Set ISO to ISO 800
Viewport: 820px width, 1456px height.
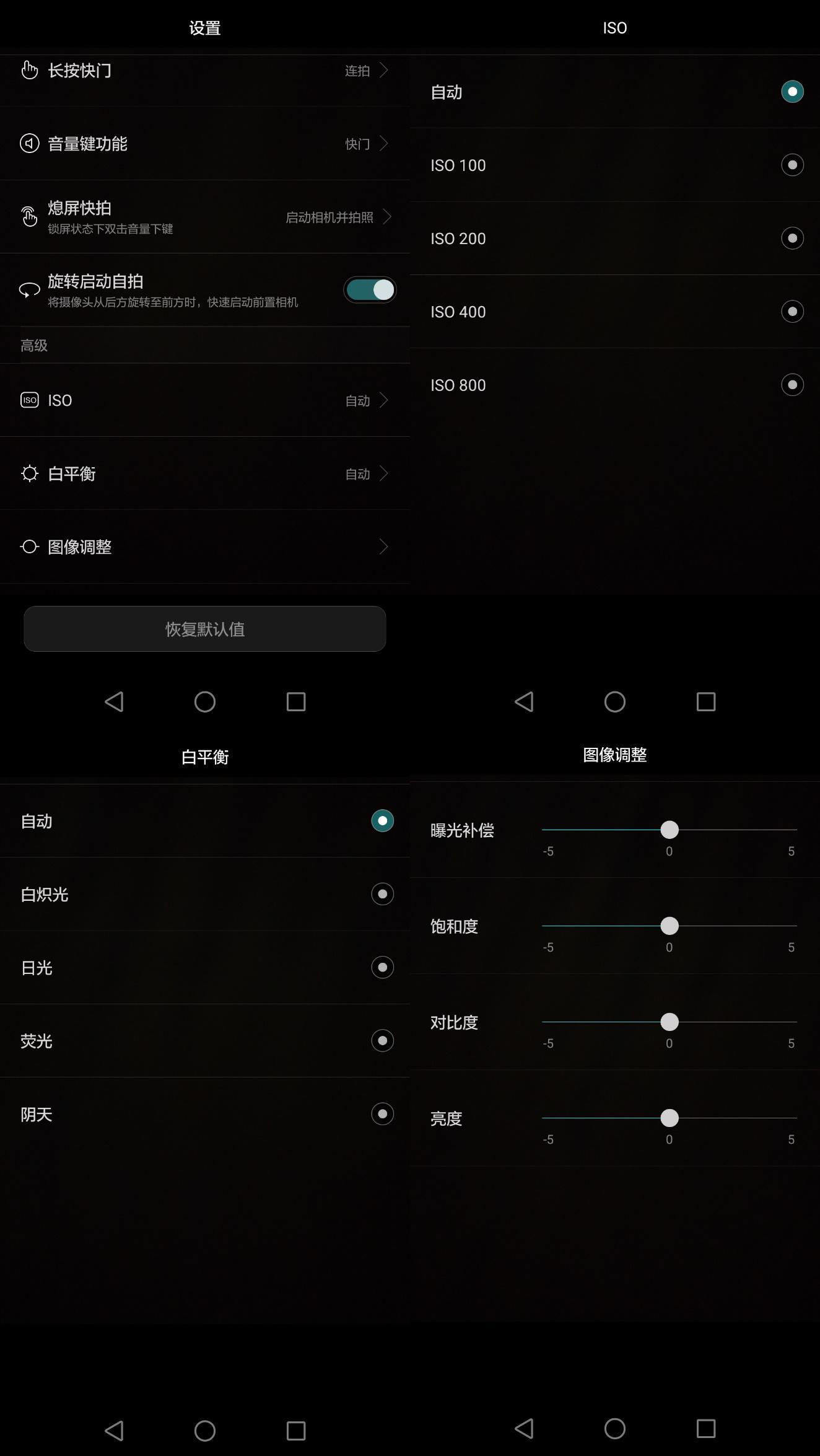coord(615,385)
